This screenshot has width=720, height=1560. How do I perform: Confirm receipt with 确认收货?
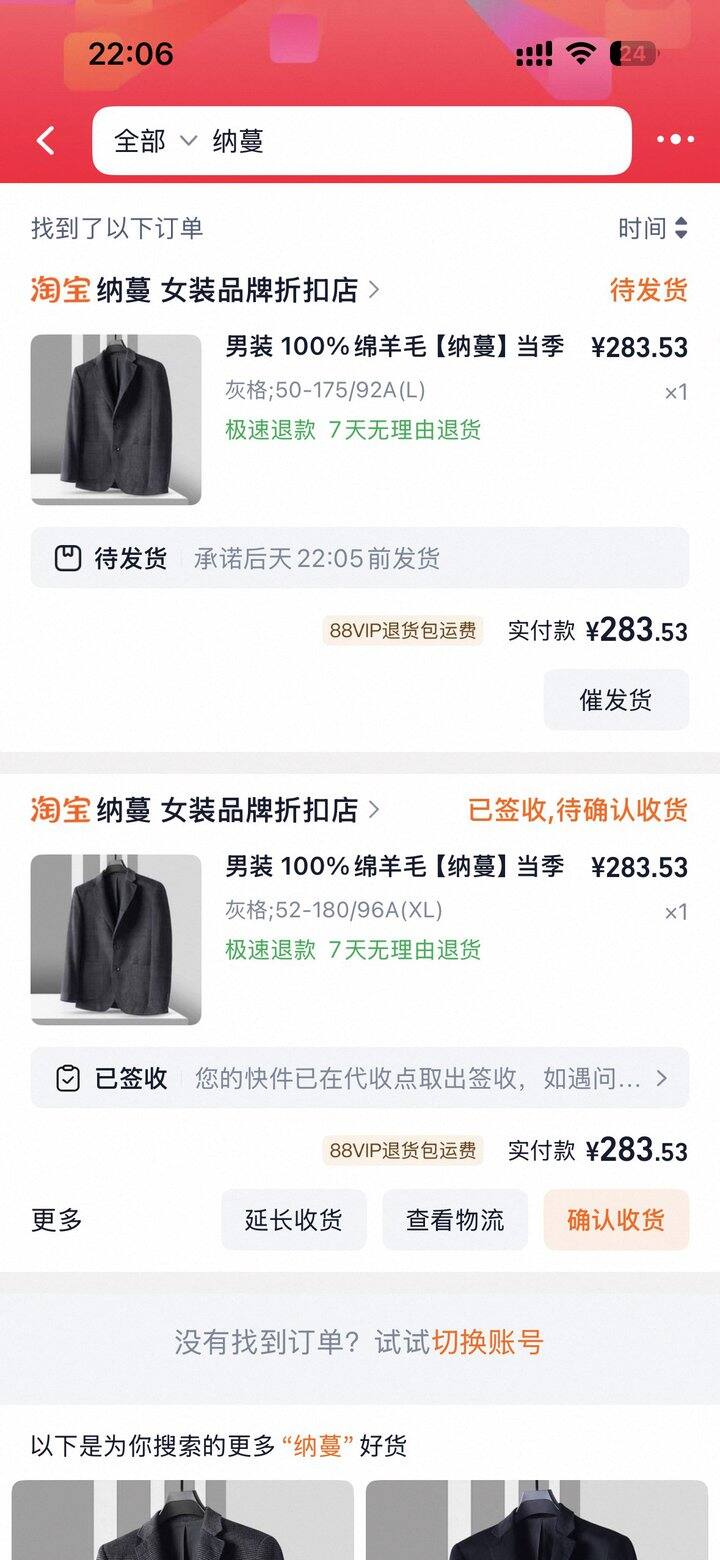pos(616,1220)
